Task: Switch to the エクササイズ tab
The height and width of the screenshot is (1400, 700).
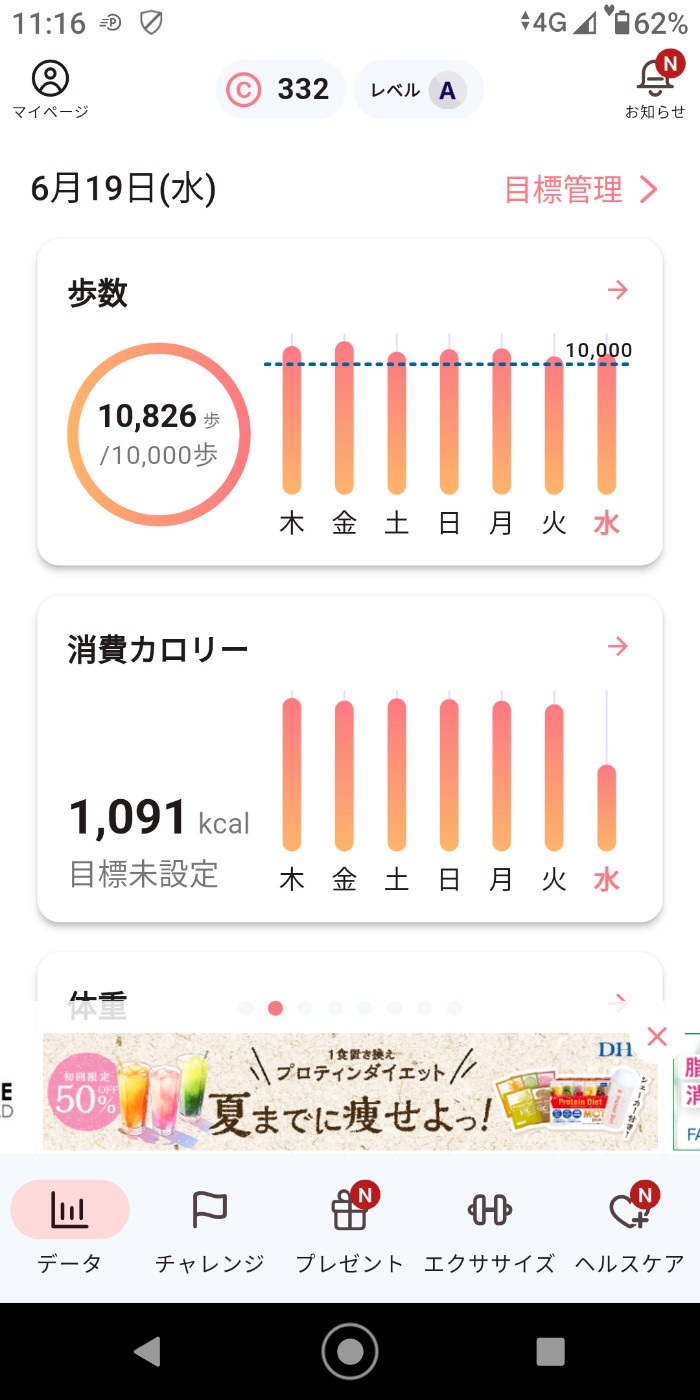Action: (x=490, y=1228)
